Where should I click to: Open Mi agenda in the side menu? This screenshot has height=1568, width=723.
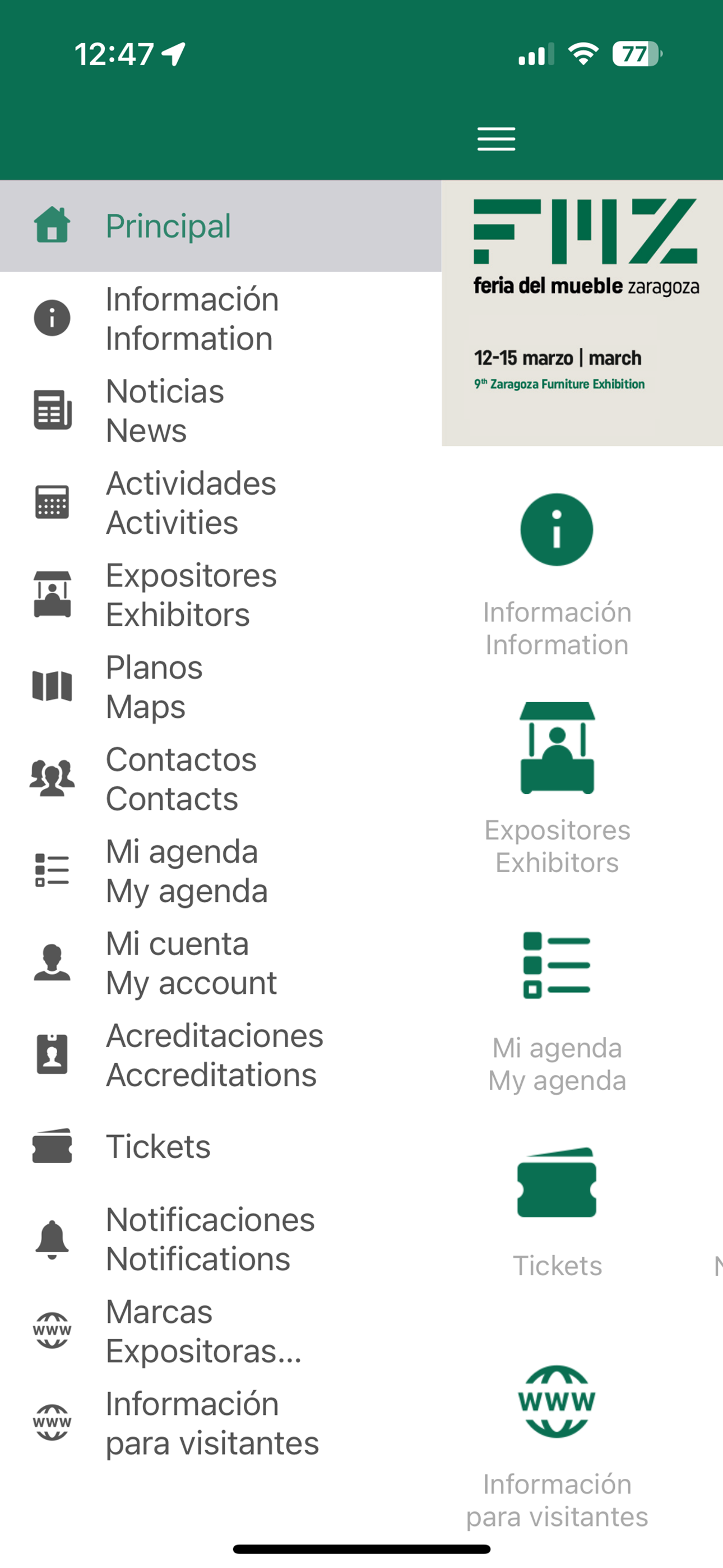[x=220, y=870]
